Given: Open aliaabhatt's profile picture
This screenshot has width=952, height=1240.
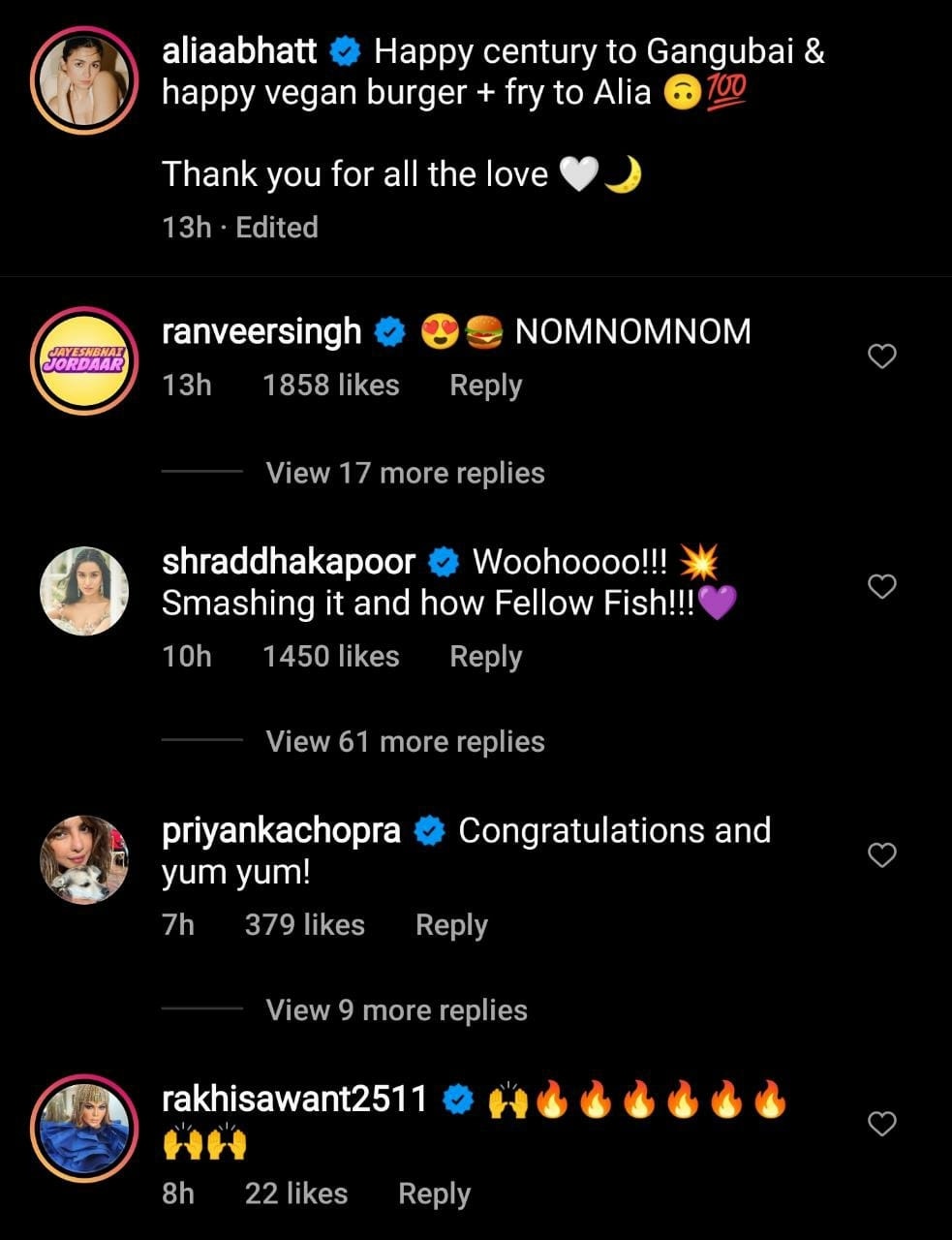Looking at the screenshot, I should [x=83, y=79].
